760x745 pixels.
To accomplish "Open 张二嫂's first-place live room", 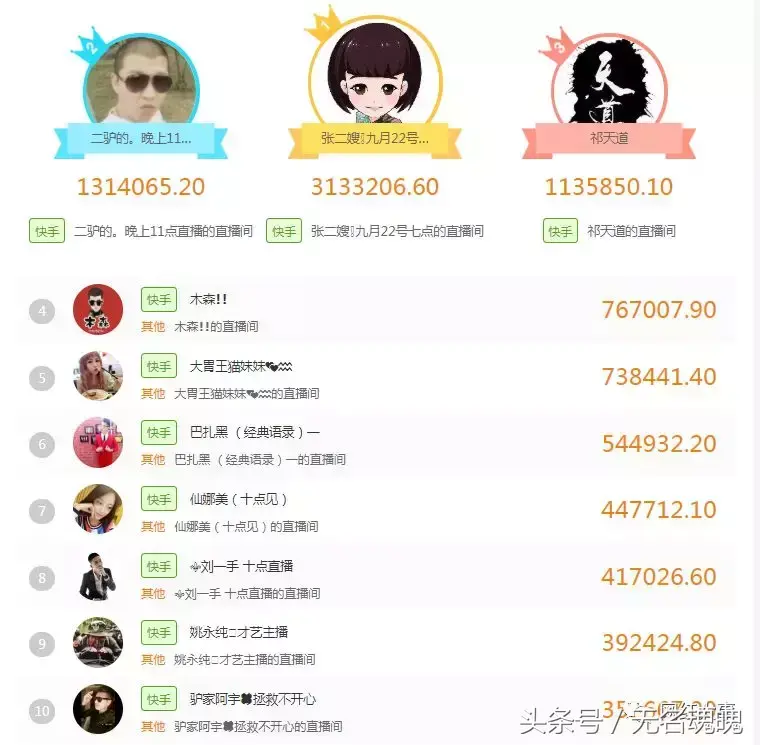I will tap(396, 231).
